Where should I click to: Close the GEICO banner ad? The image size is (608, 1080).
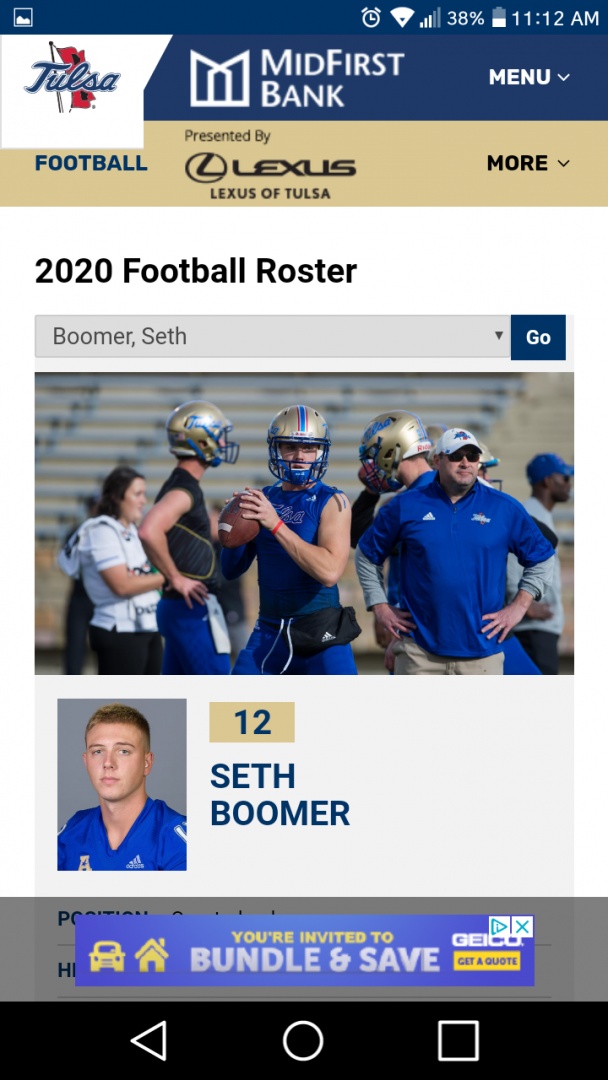[521, 927]
